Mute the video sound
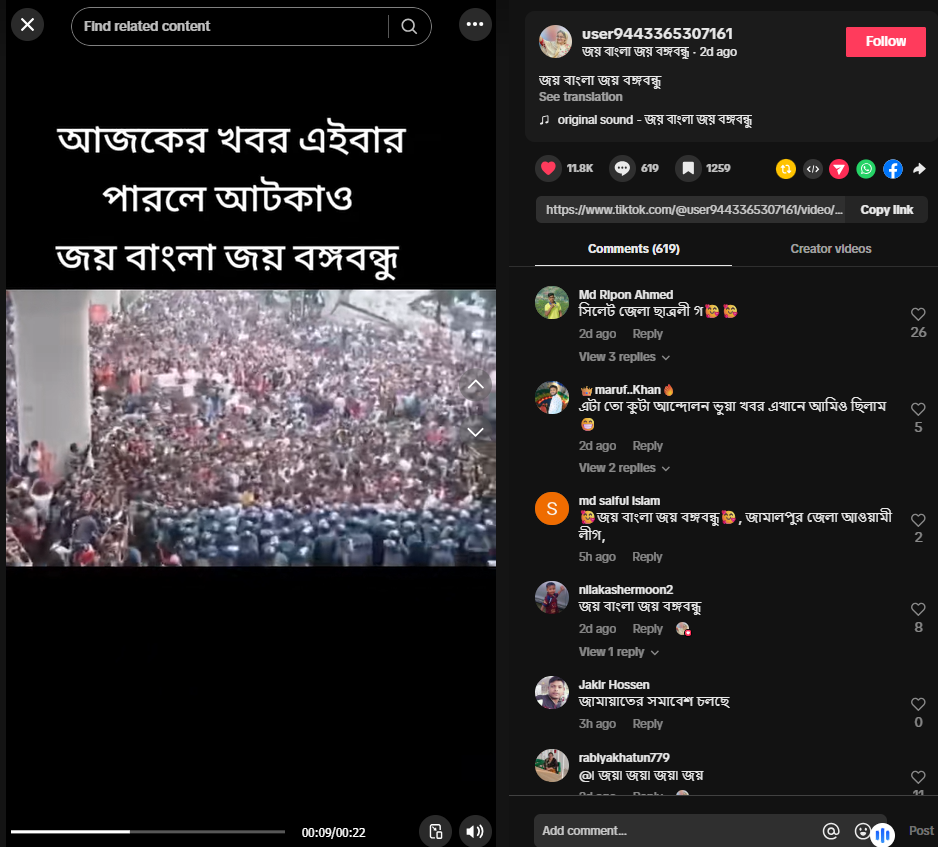Screen dimensions: 938x847 pyautogui.click(x=475, y=831)
